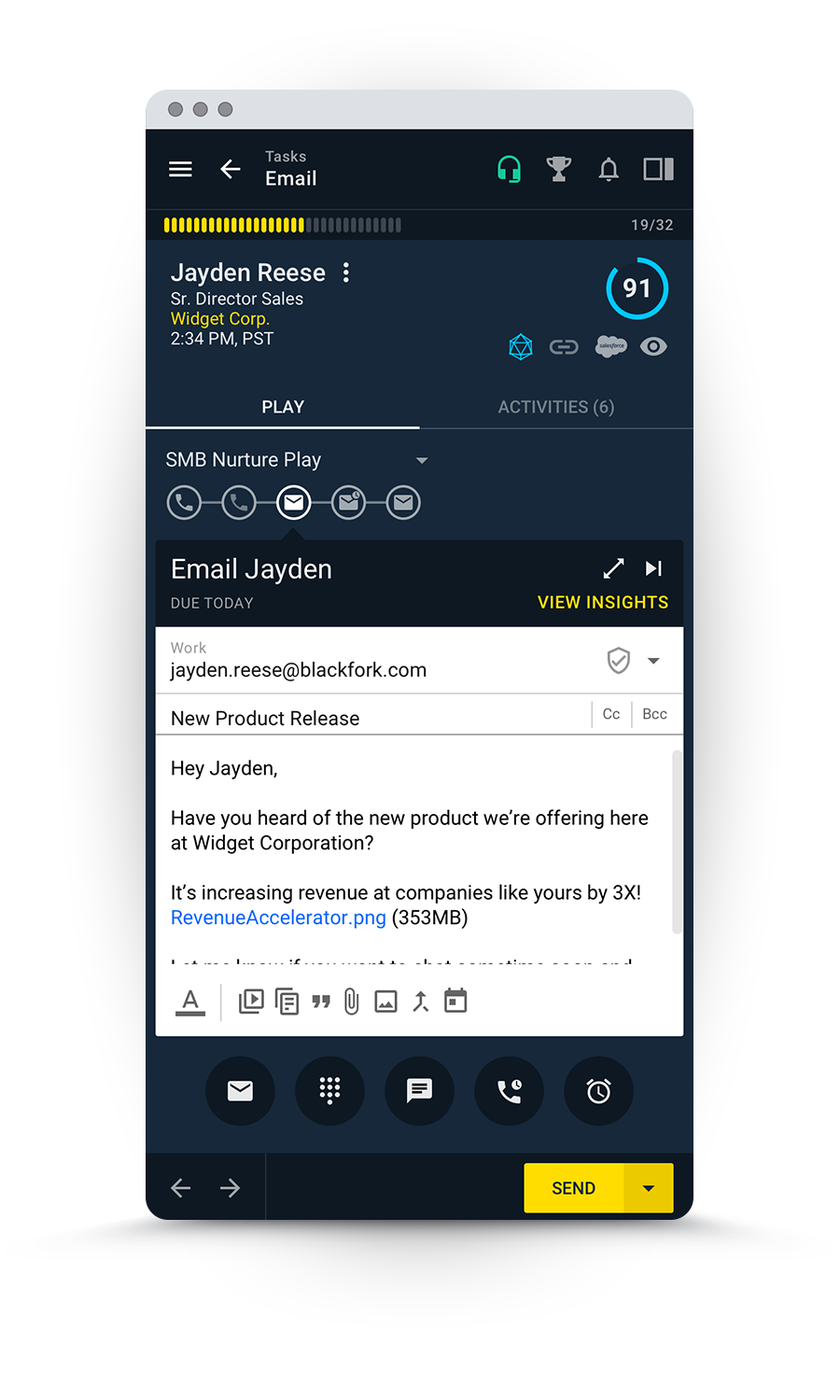Open the Work email address dropdown
Screen dimensions: 840x1400
(653, 661)
